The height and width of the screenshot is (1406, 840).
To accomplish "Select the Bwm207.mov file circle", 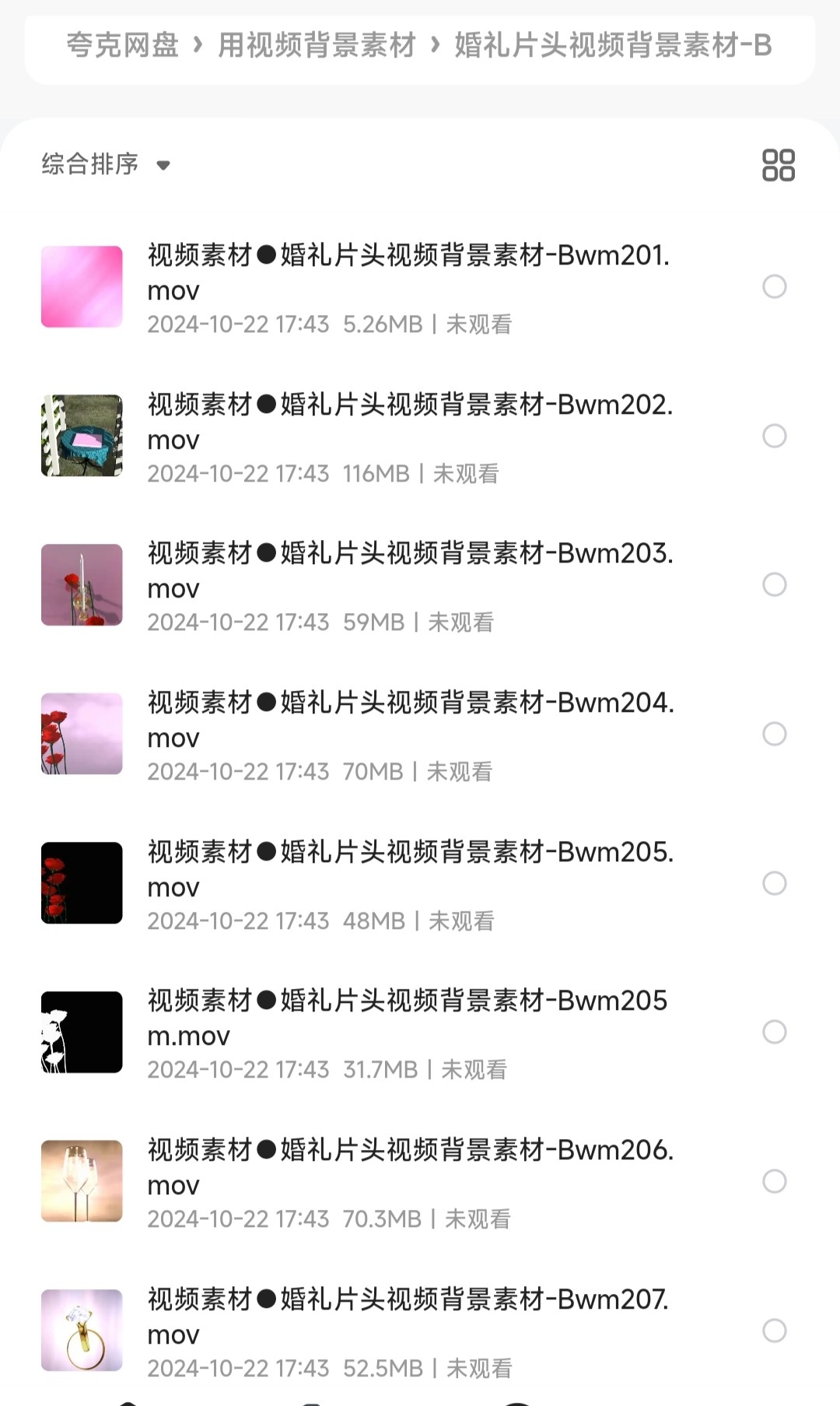I will 774,1331.
